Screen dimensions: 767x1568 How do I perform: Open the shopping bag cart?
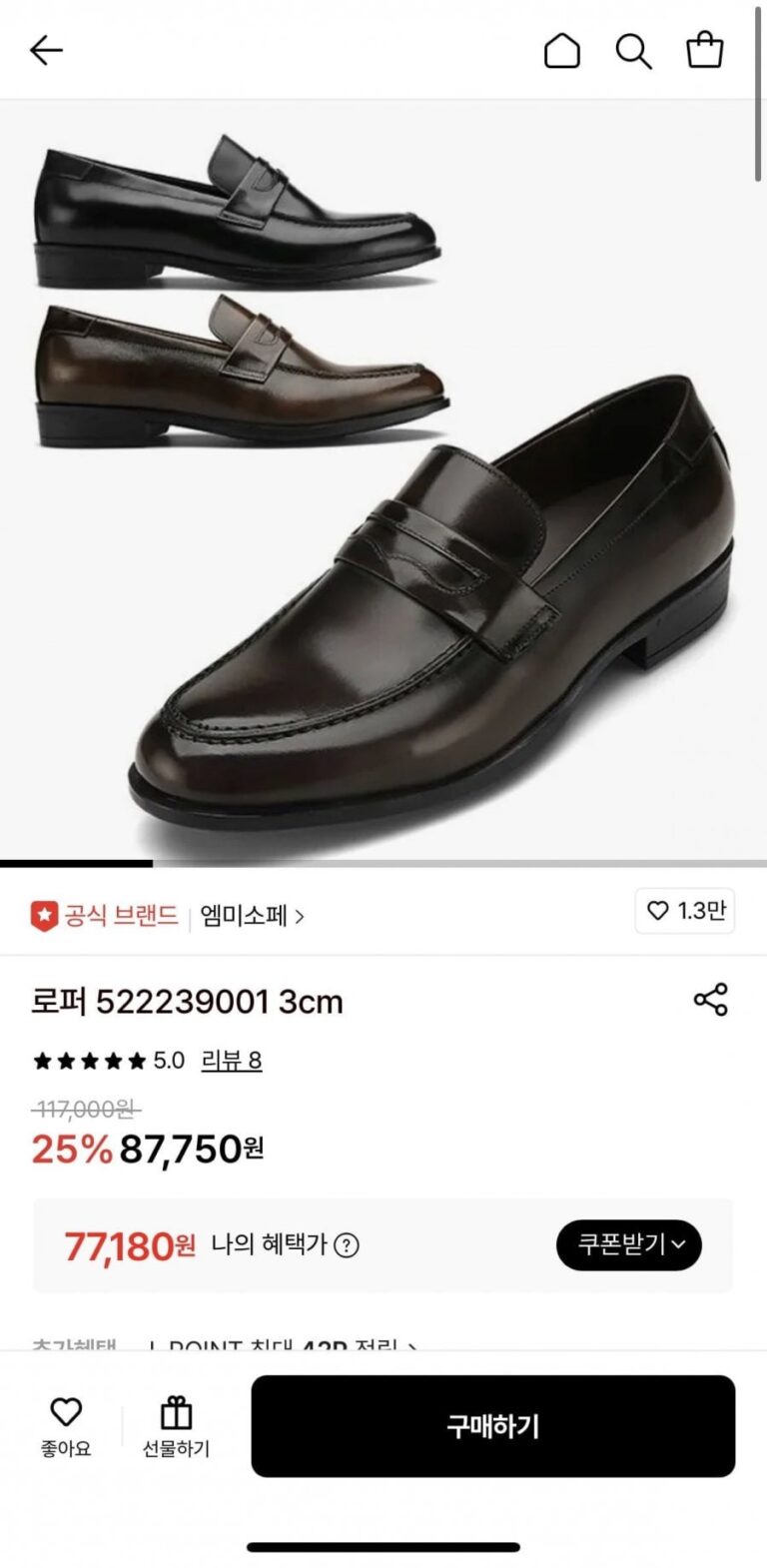705,50
